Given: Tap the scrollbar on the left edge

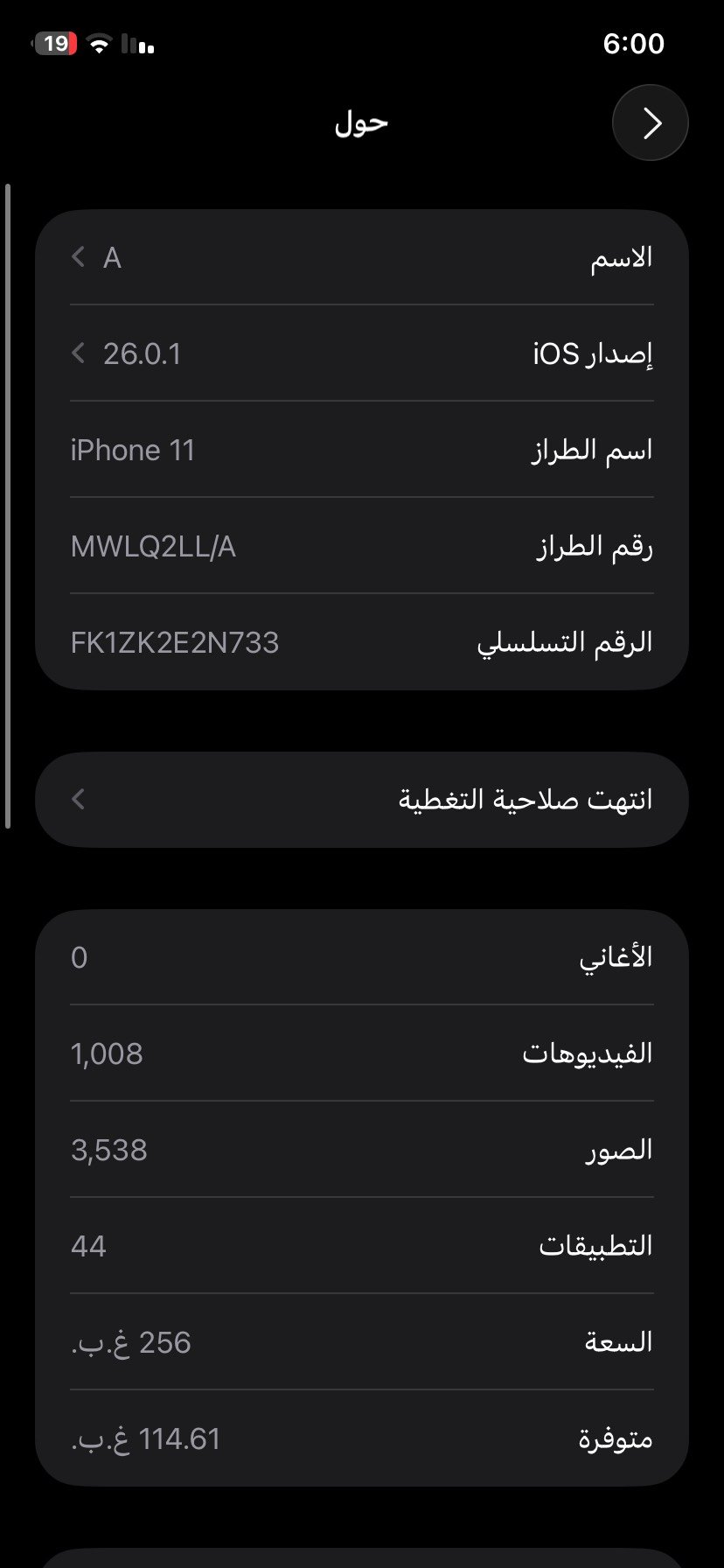Looking at the screenshot, I should (7, 507).
